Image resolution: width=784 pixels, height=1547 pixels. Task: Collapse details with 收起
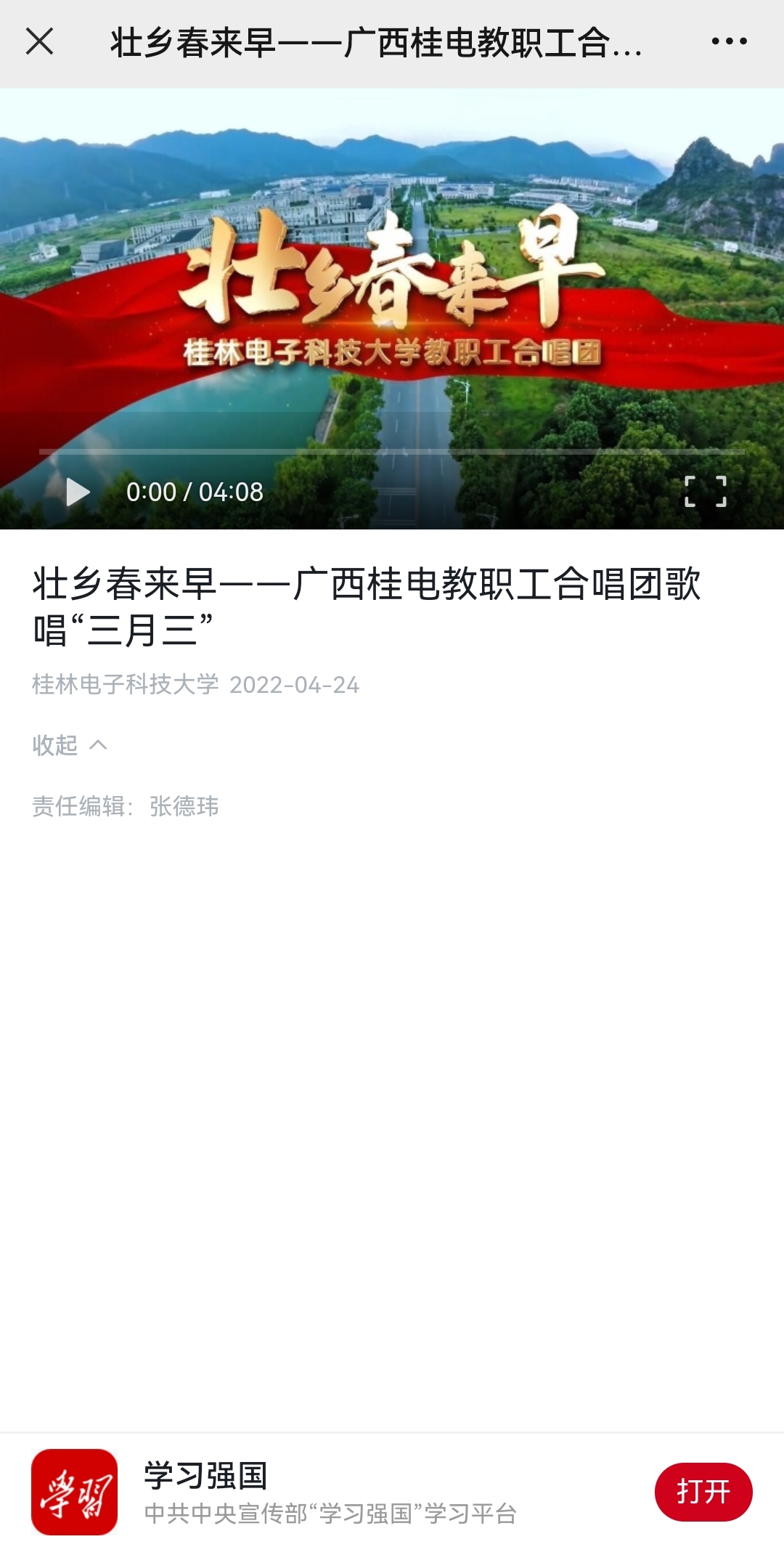[x=70, y=745]
